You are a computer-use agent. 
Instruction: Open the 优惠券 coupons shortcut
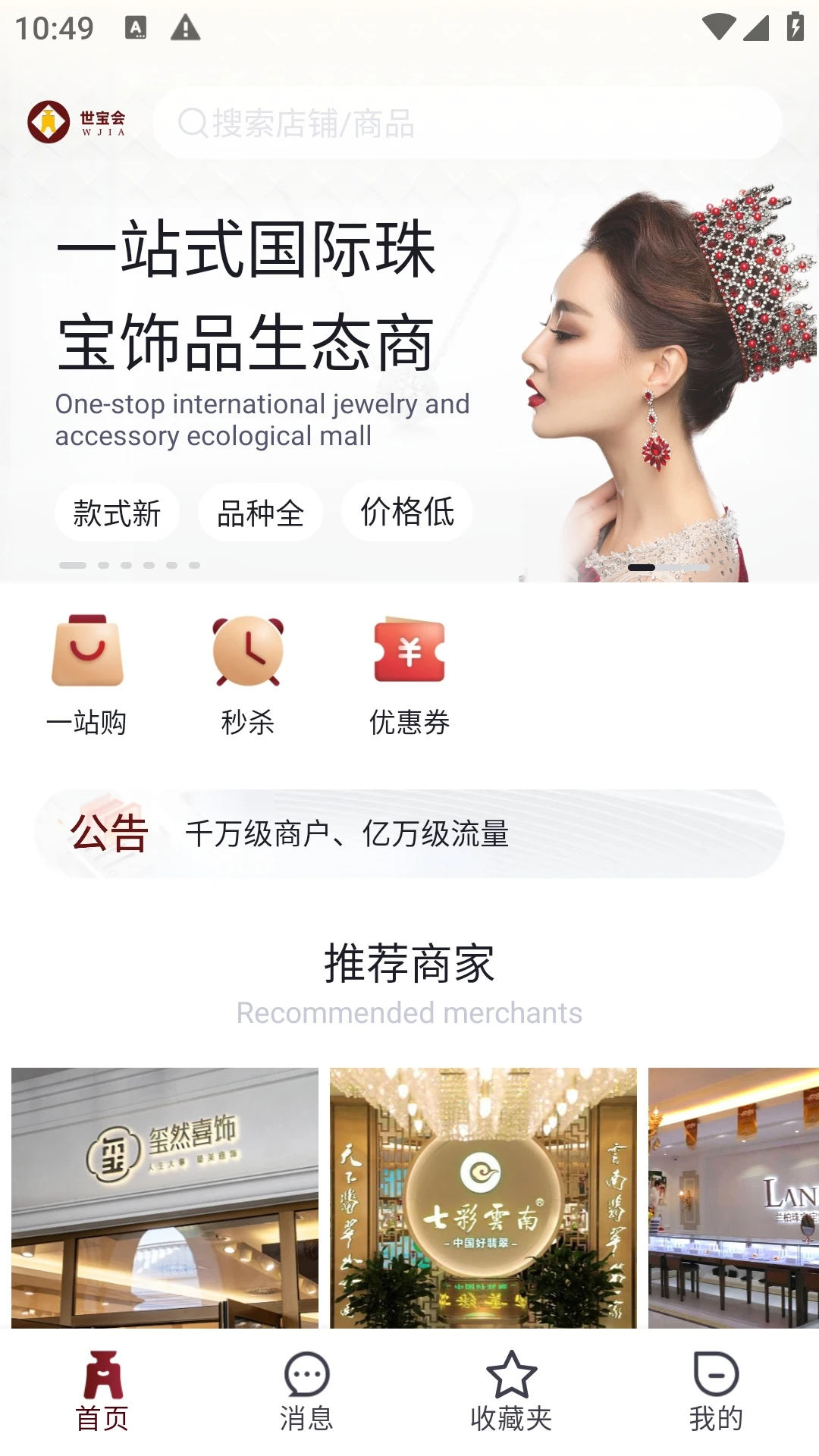point(409,675)
